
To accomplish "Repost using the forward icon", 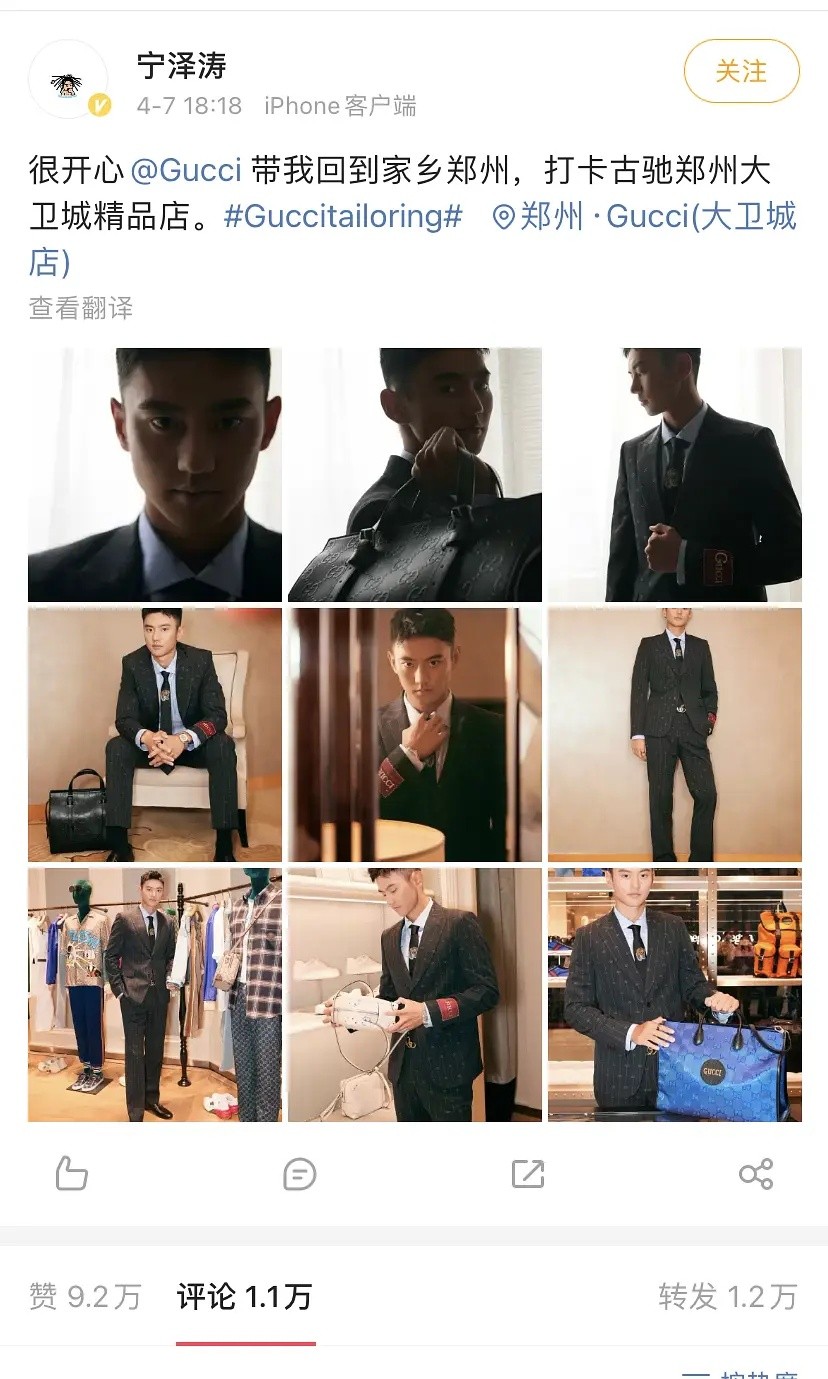I will coord(528,1173).
